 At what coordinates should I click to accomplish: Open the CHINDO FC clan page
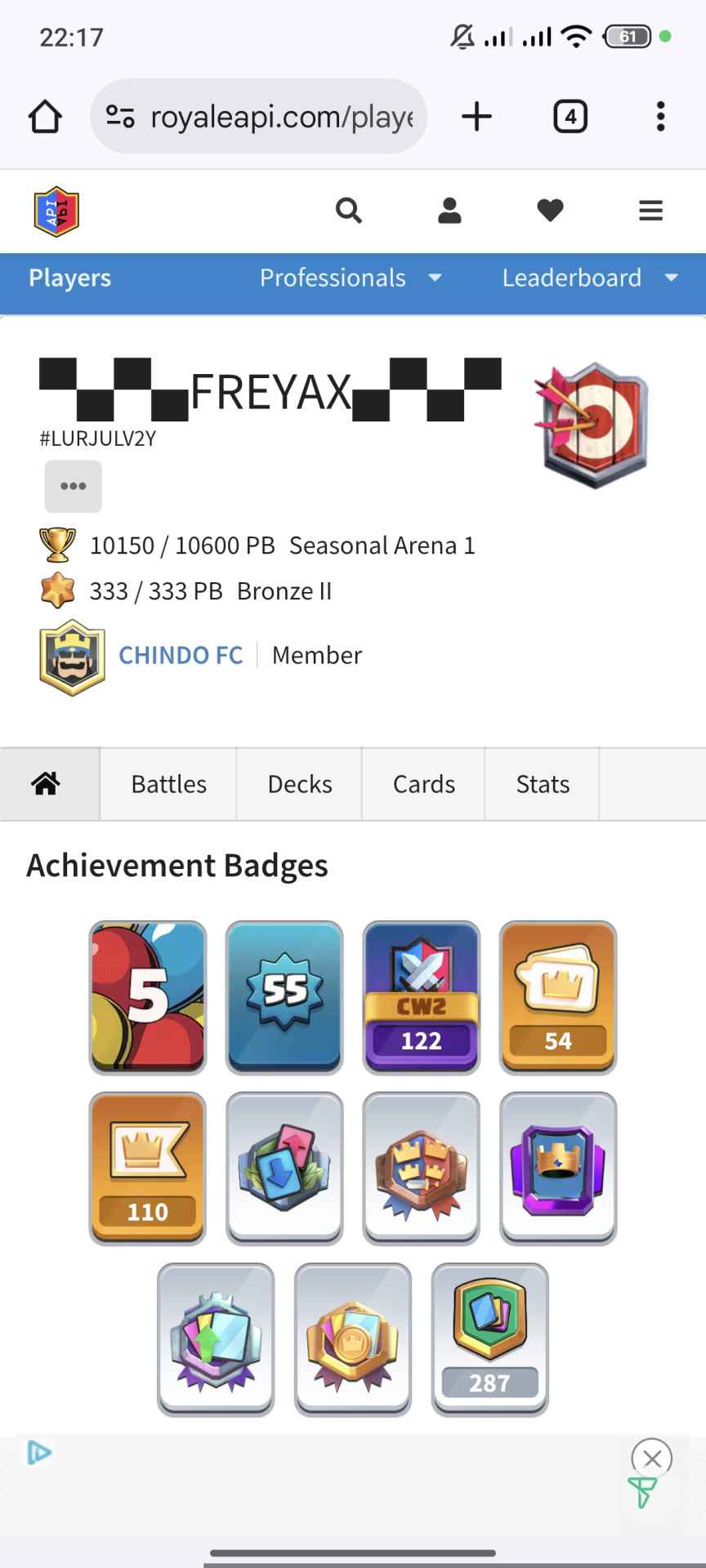click(181, 655)
